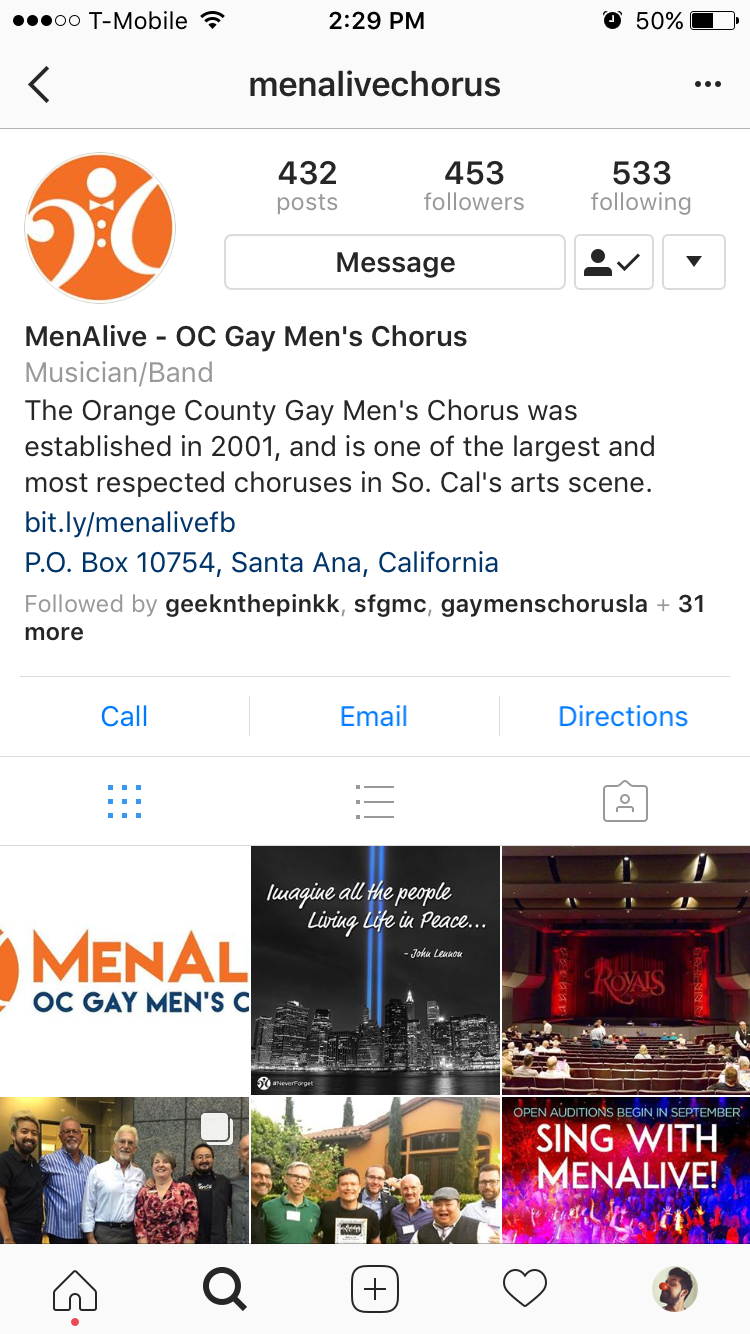Create a new post with plus
Screen dimensions: 750x1334
[x=375, y=1289]
